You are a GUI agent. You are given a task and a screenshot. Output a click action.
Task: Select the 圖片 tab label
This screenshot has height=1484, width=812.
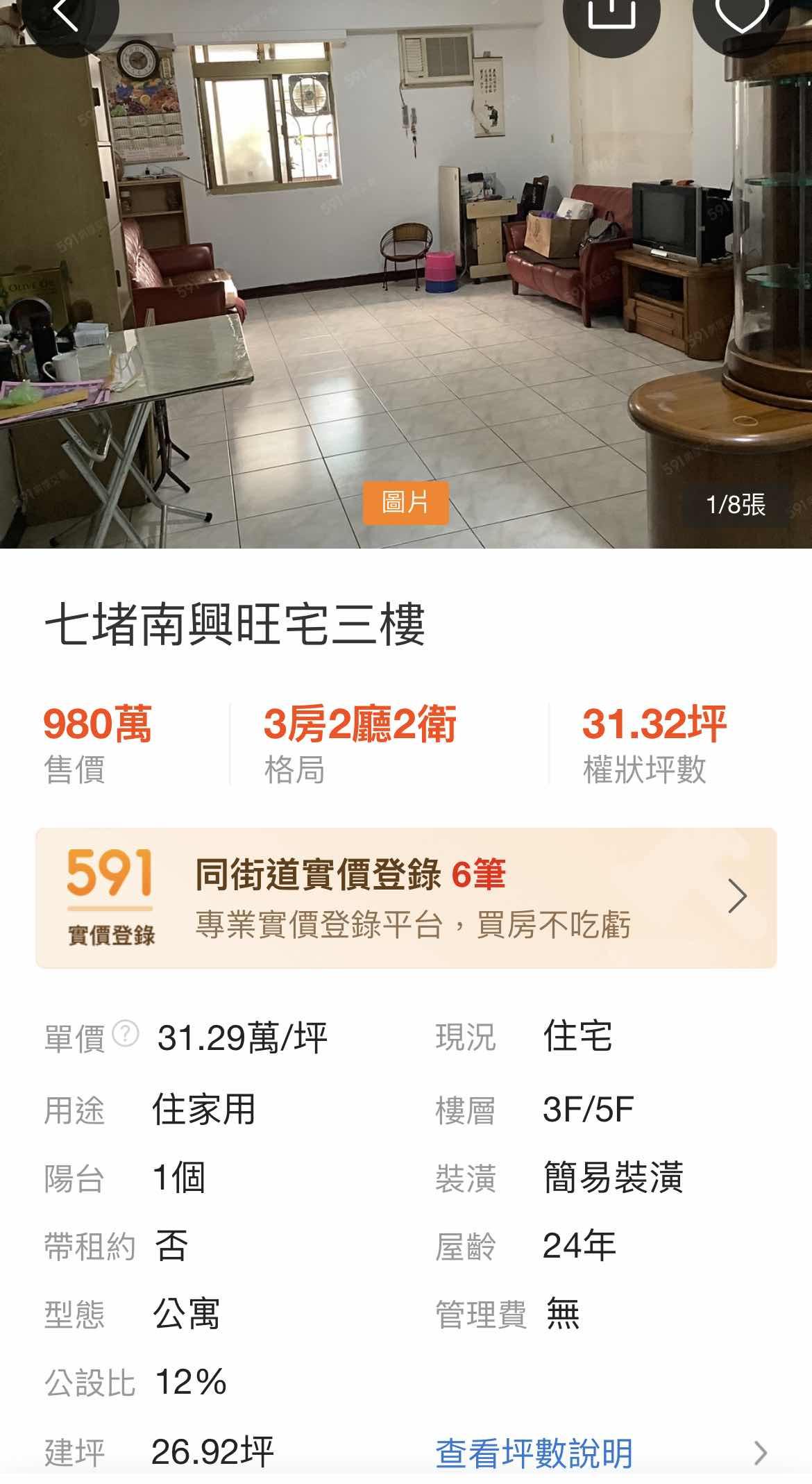pos(405,502)
